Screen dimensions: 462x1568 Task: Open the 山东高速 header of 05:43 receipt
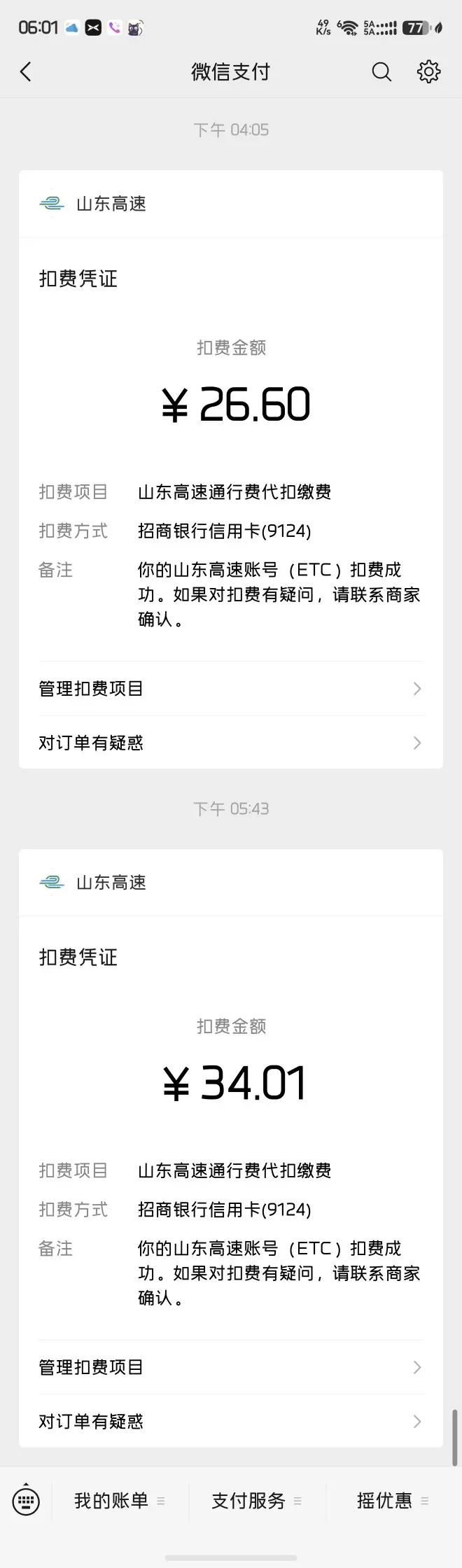point(111,883)
